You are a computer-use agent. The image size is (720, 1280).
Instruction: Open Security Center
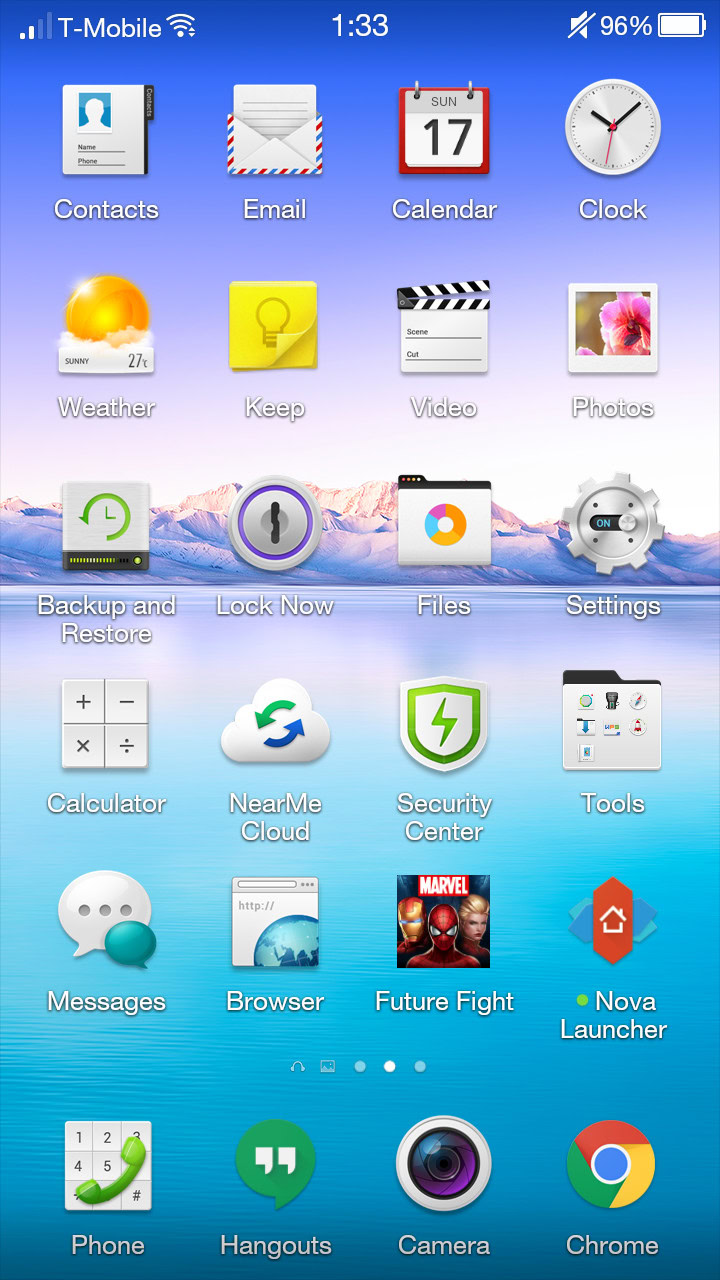[444, 722]
